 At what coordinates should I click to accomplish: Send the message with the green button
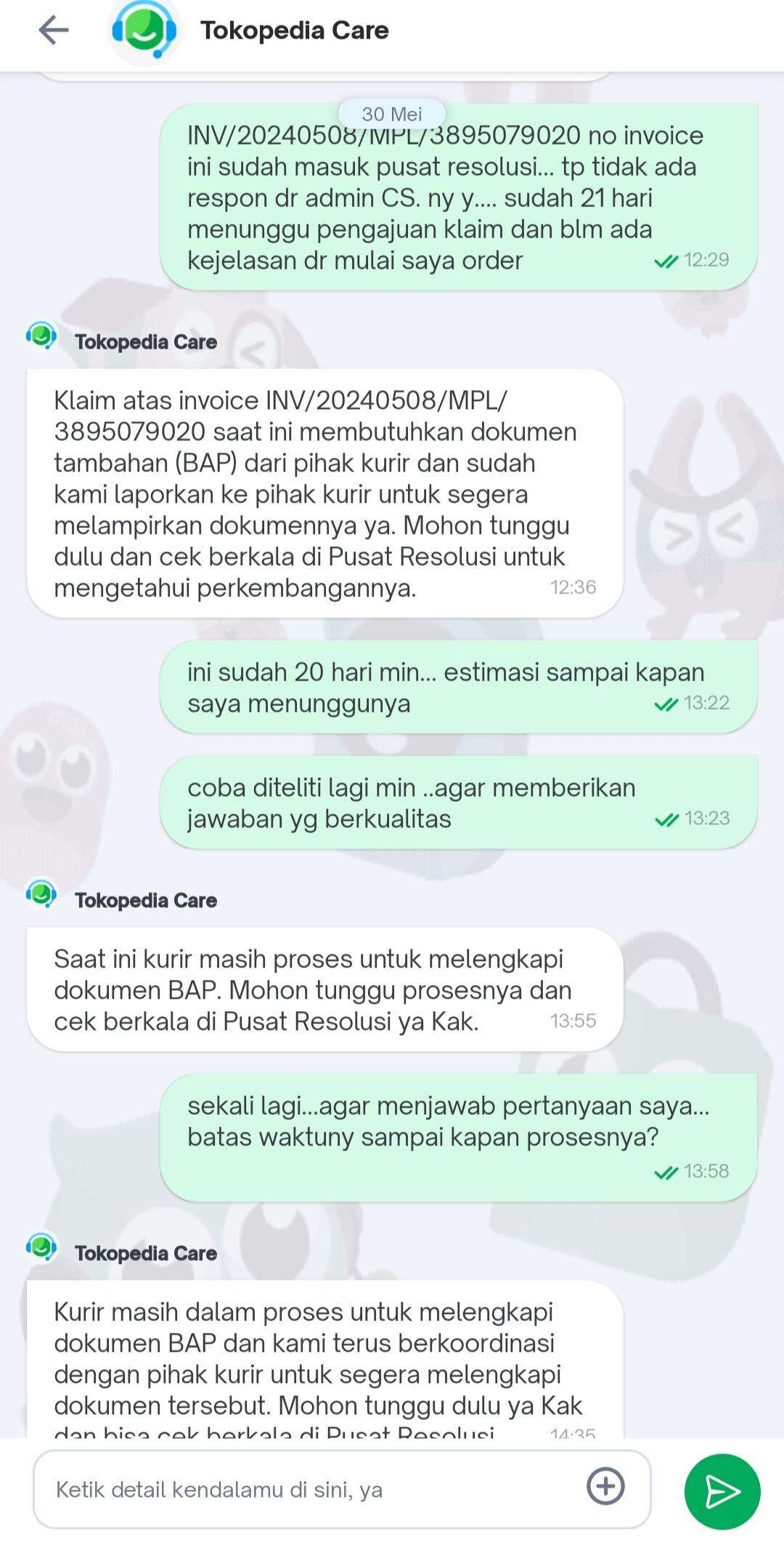coord(722,1491)
